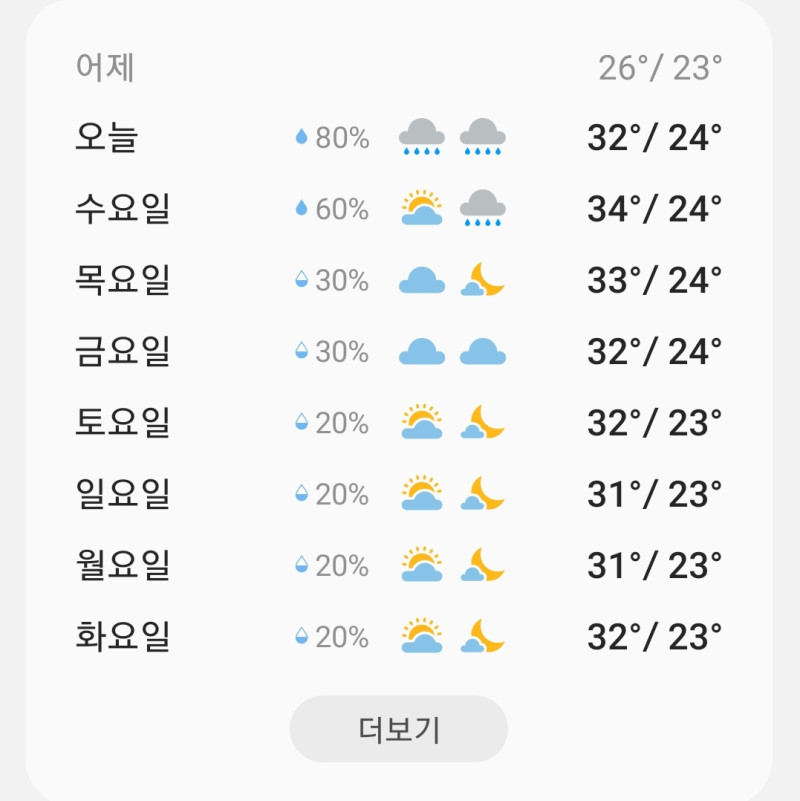800x801 pixels.
Task: Select the 목요일 forecast row
Action: tap(398, 280)
